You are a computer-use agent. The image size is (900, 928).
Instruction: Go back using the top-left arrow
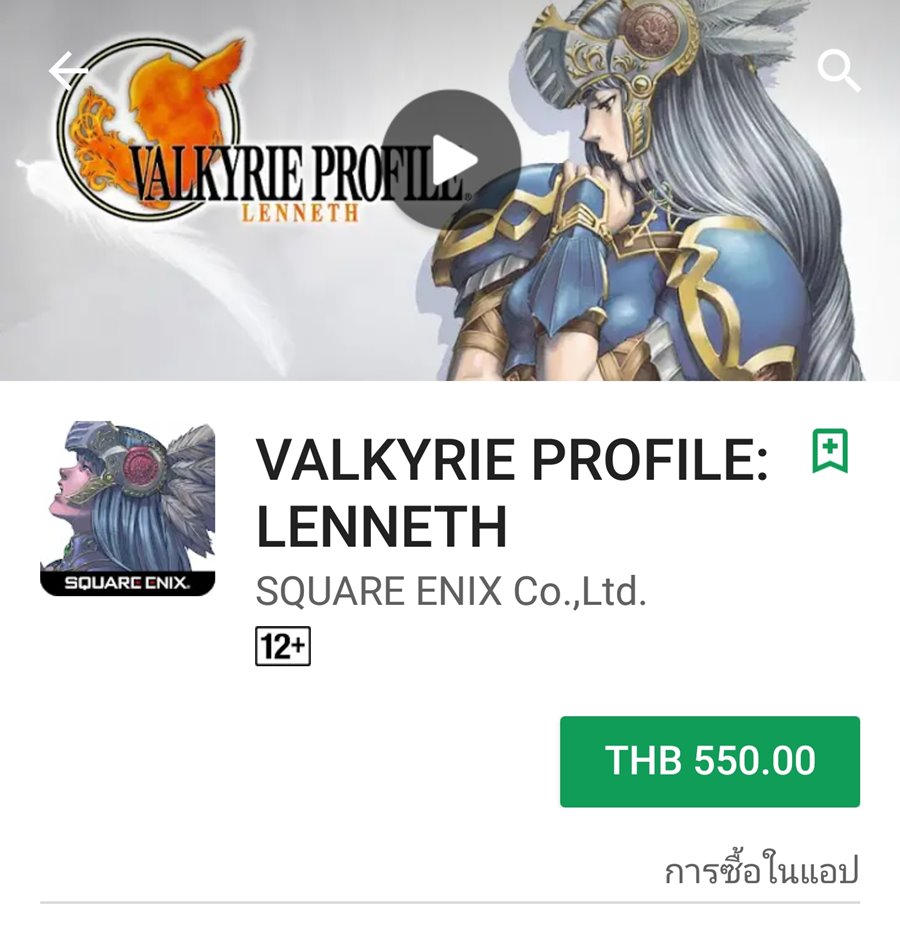coord(68,71)
